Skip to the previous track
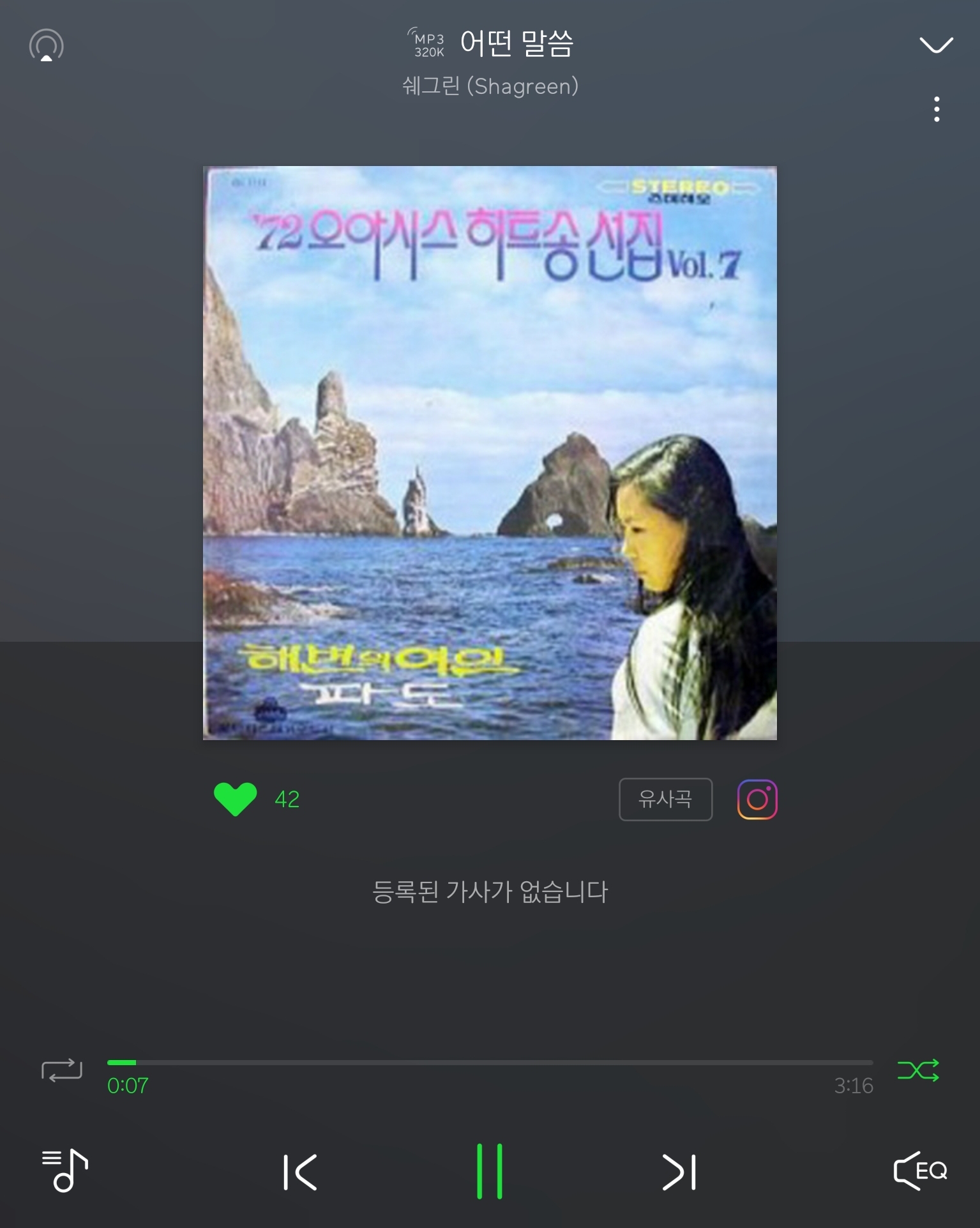 tap(300, 1172)
